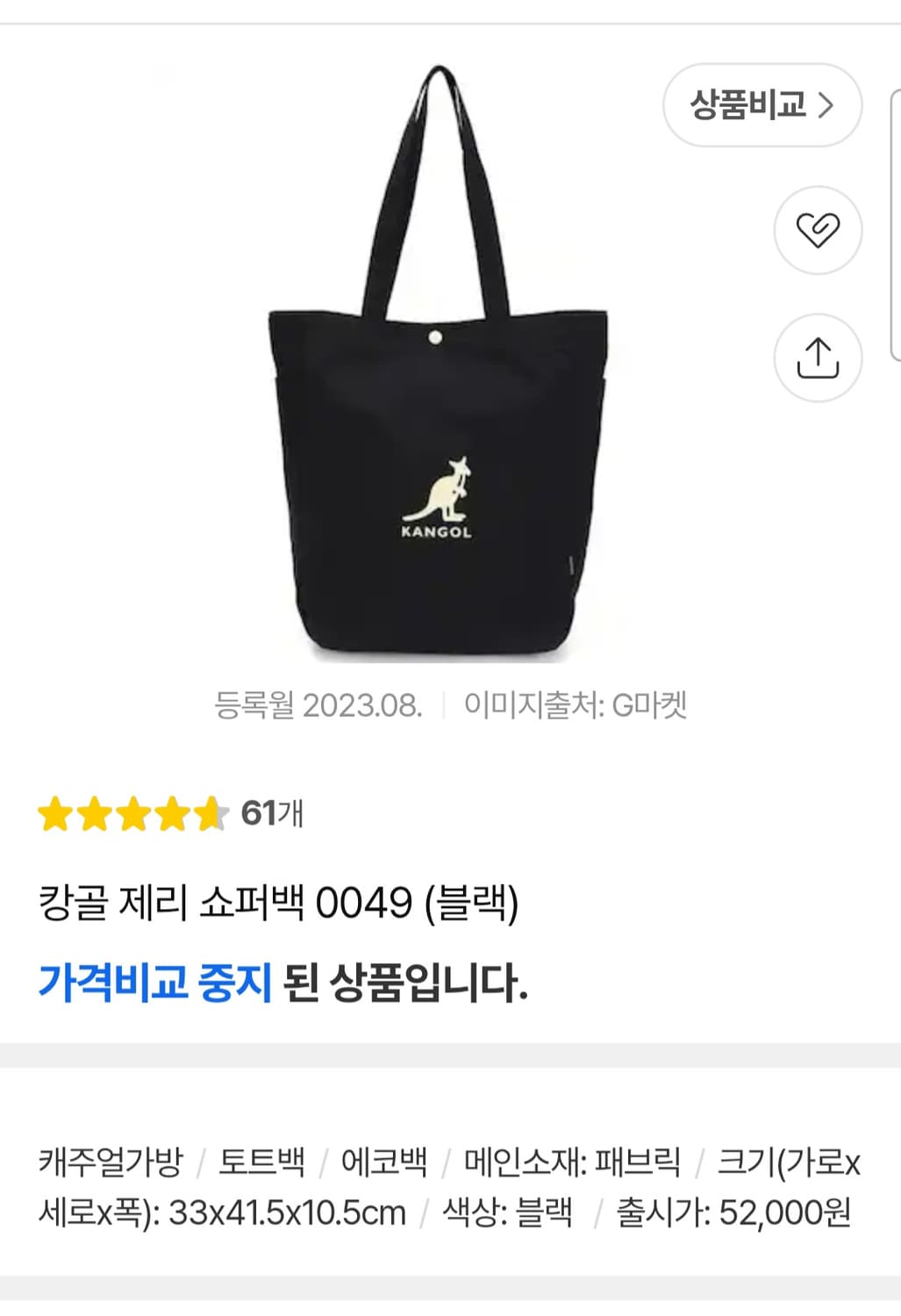Tap the heart icon to save this product
Image resolution: width=901 pixels, height=1316 pixels.
(x=819, y=231)
